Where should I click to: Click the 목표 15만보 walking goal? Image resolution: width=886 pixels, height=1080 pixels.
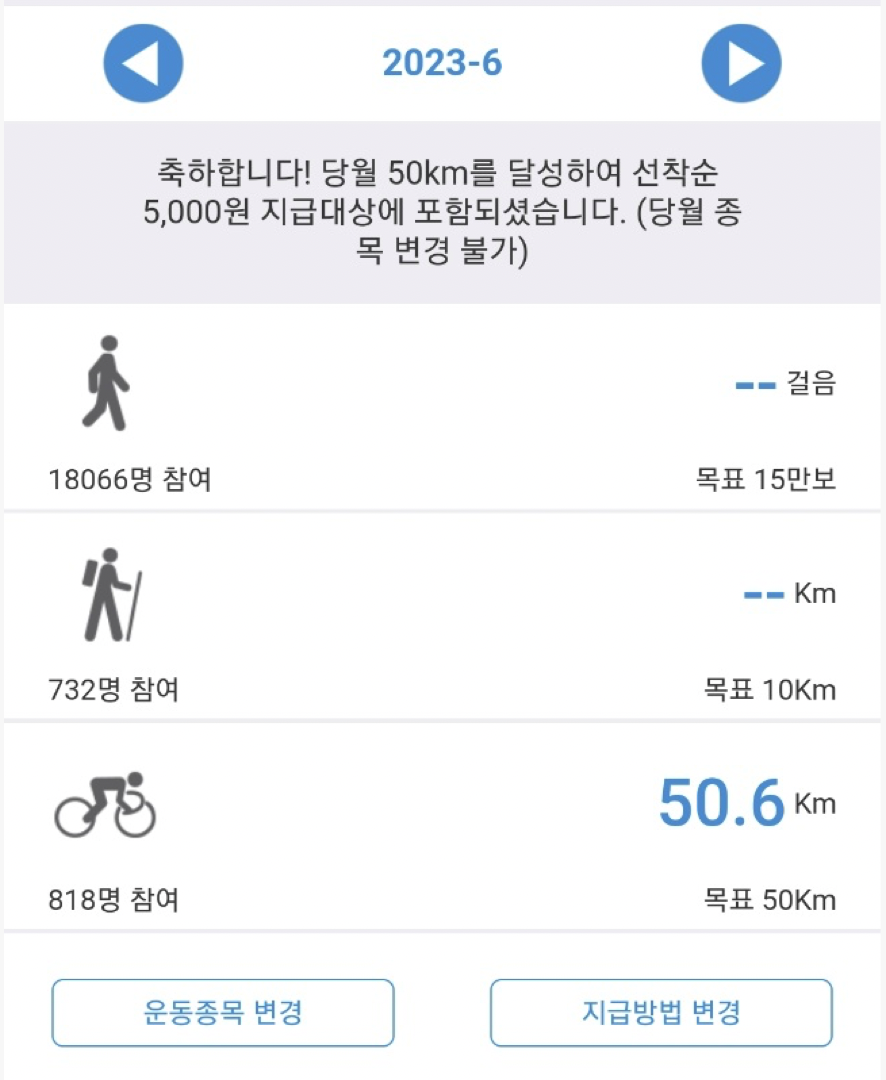point(764,480)
